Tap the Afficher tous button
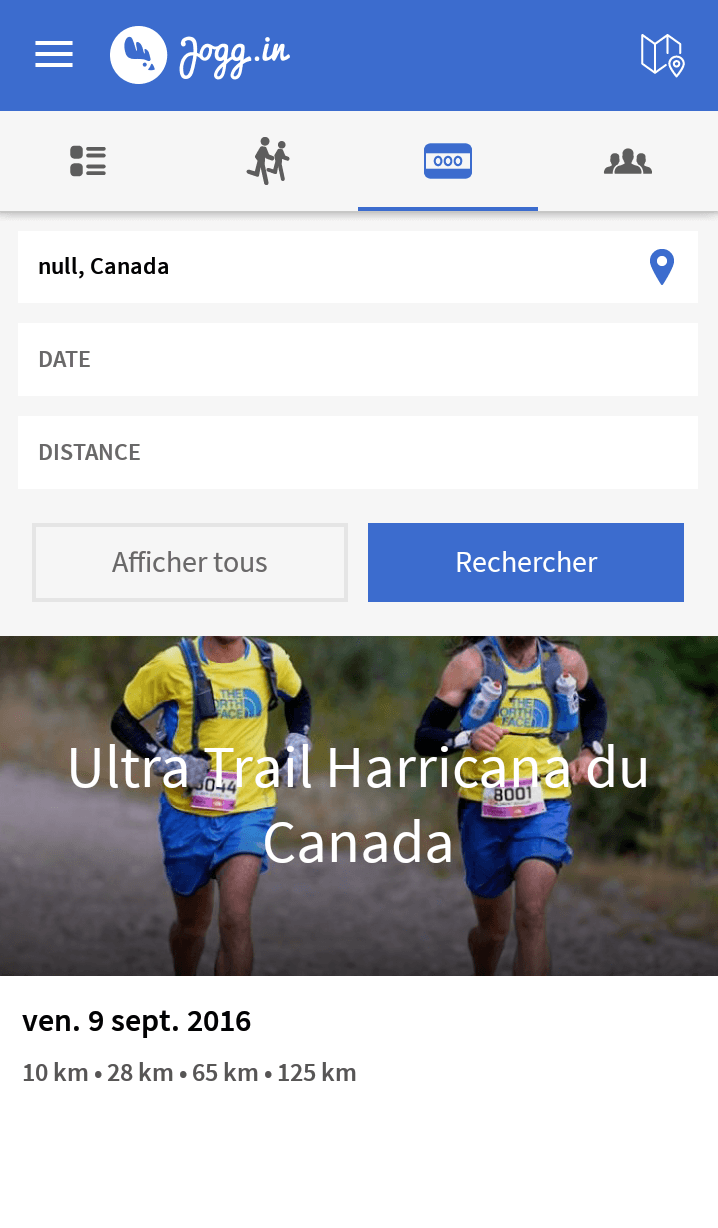 (190, 562)
